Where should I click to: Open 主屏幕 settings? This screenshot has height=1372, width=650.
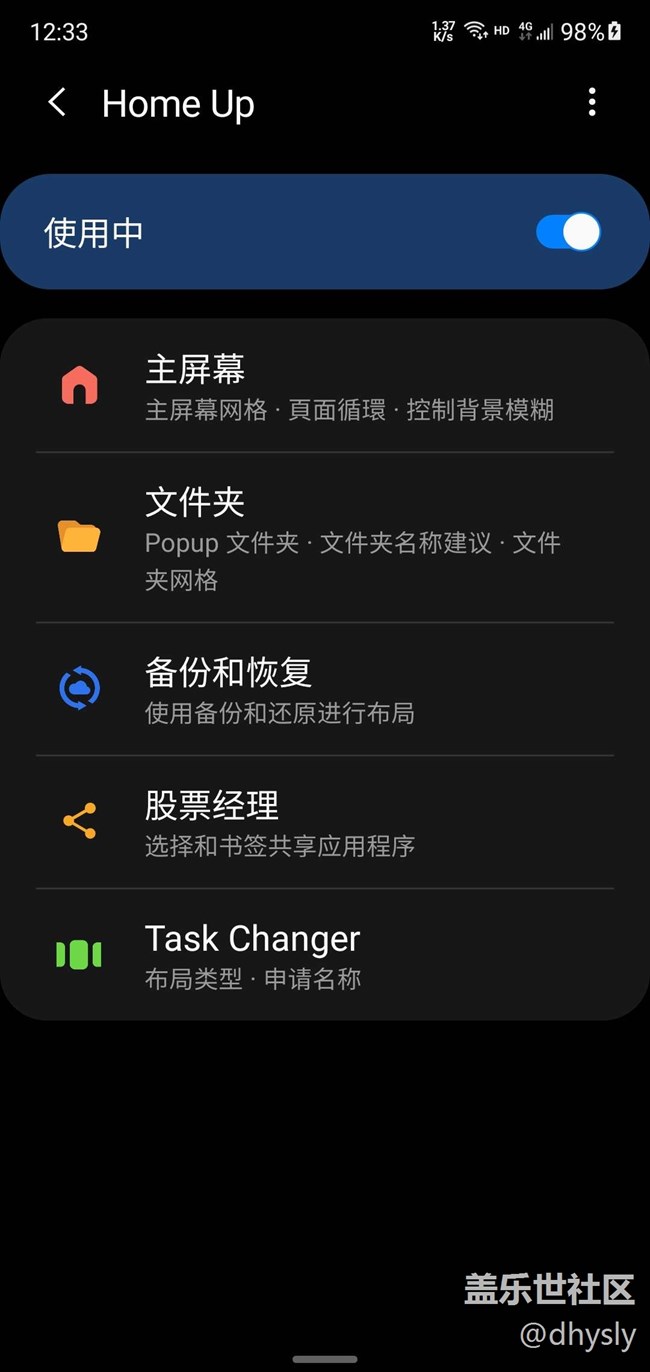(x=325, y=386)
